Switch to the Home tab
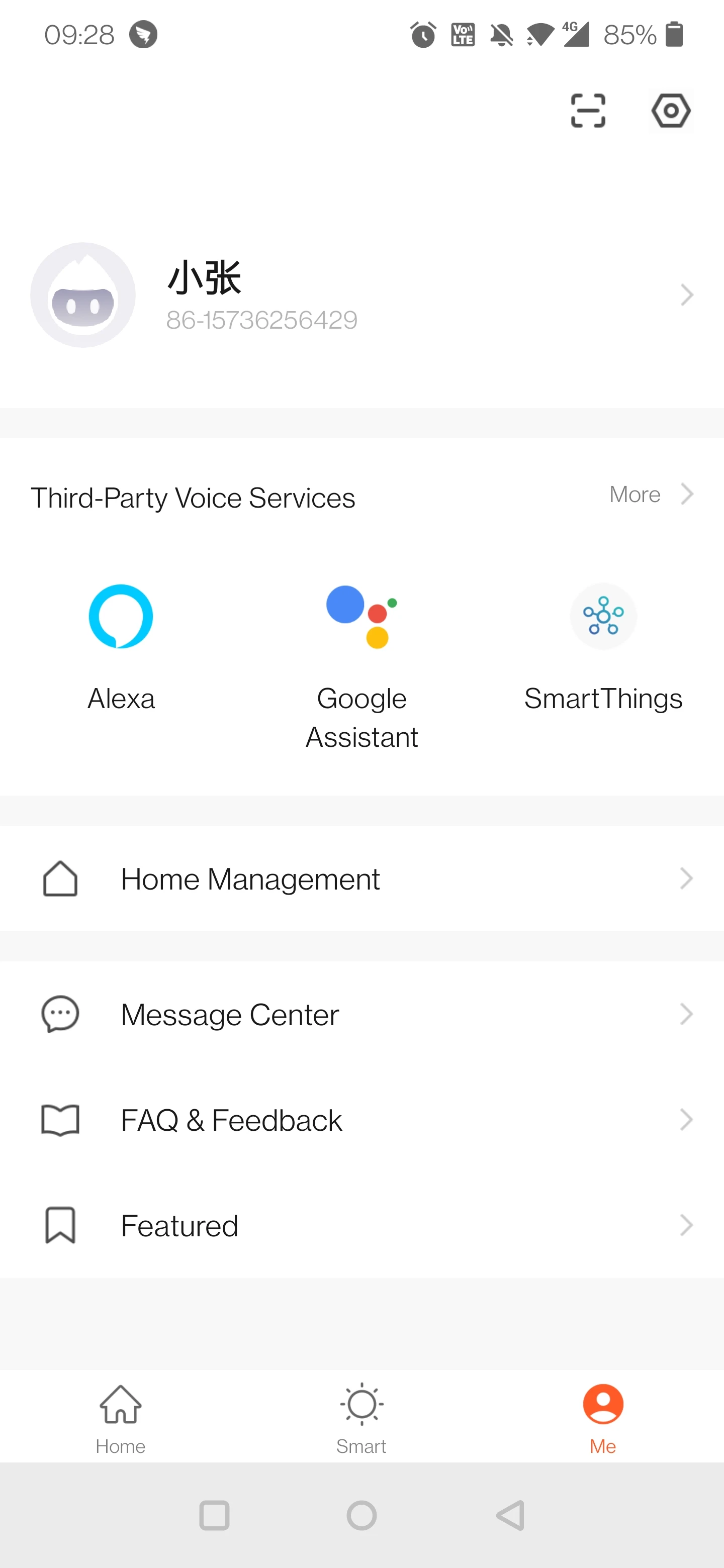The width and height of the screenshot is (724, 1568). tap(121, 1417)
